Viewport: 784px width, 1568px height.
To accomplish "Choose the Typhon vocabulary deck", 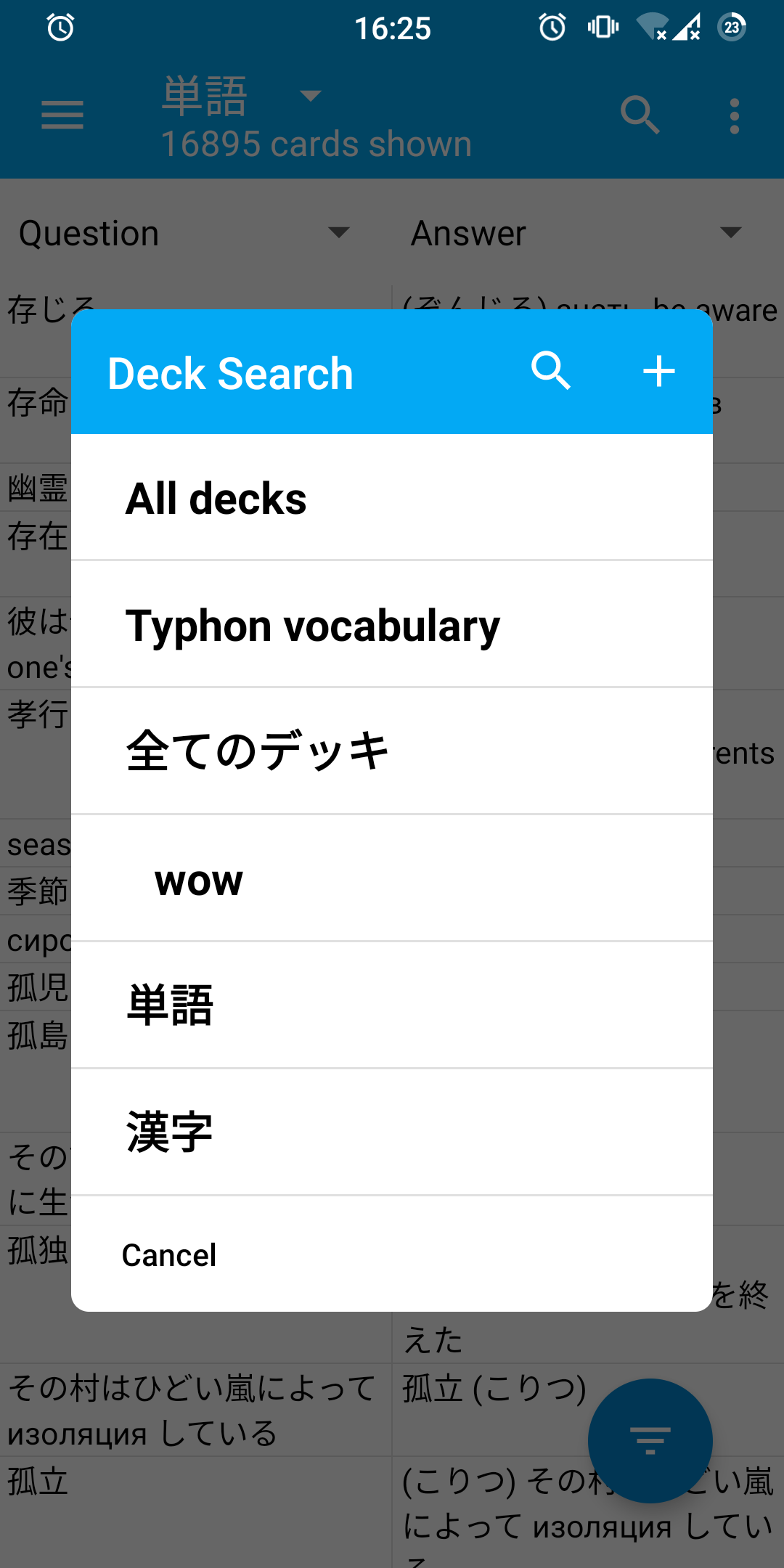I will tap(392, 625).
